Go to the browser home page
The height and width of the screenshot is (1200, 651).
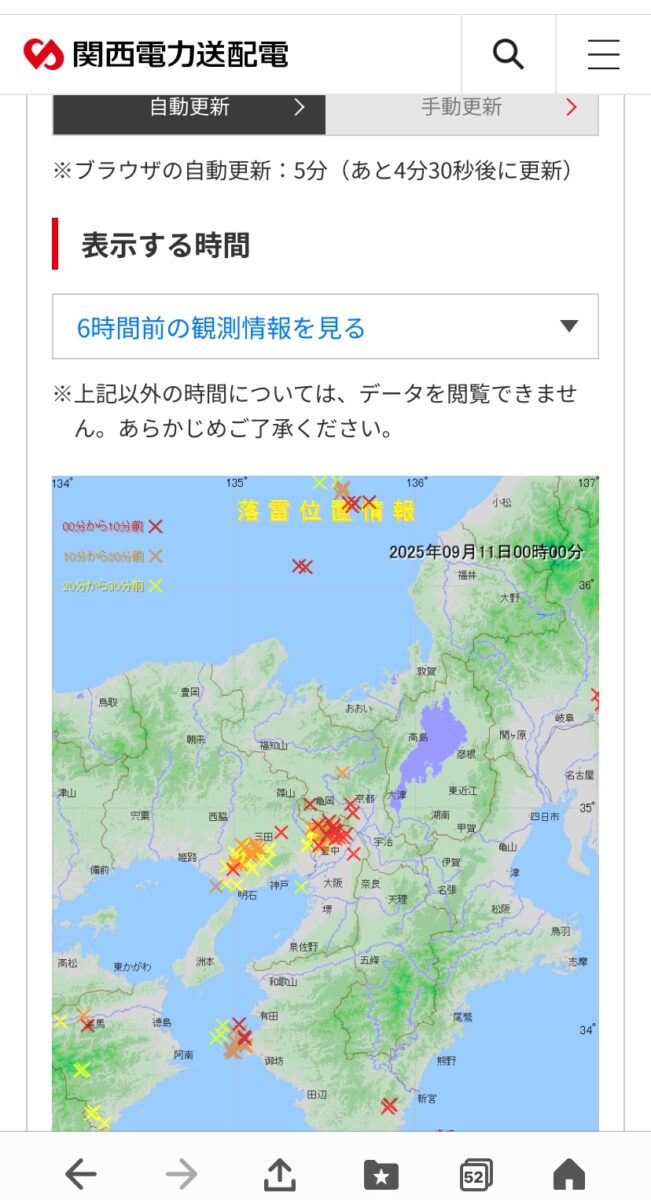coord(569,1173)
